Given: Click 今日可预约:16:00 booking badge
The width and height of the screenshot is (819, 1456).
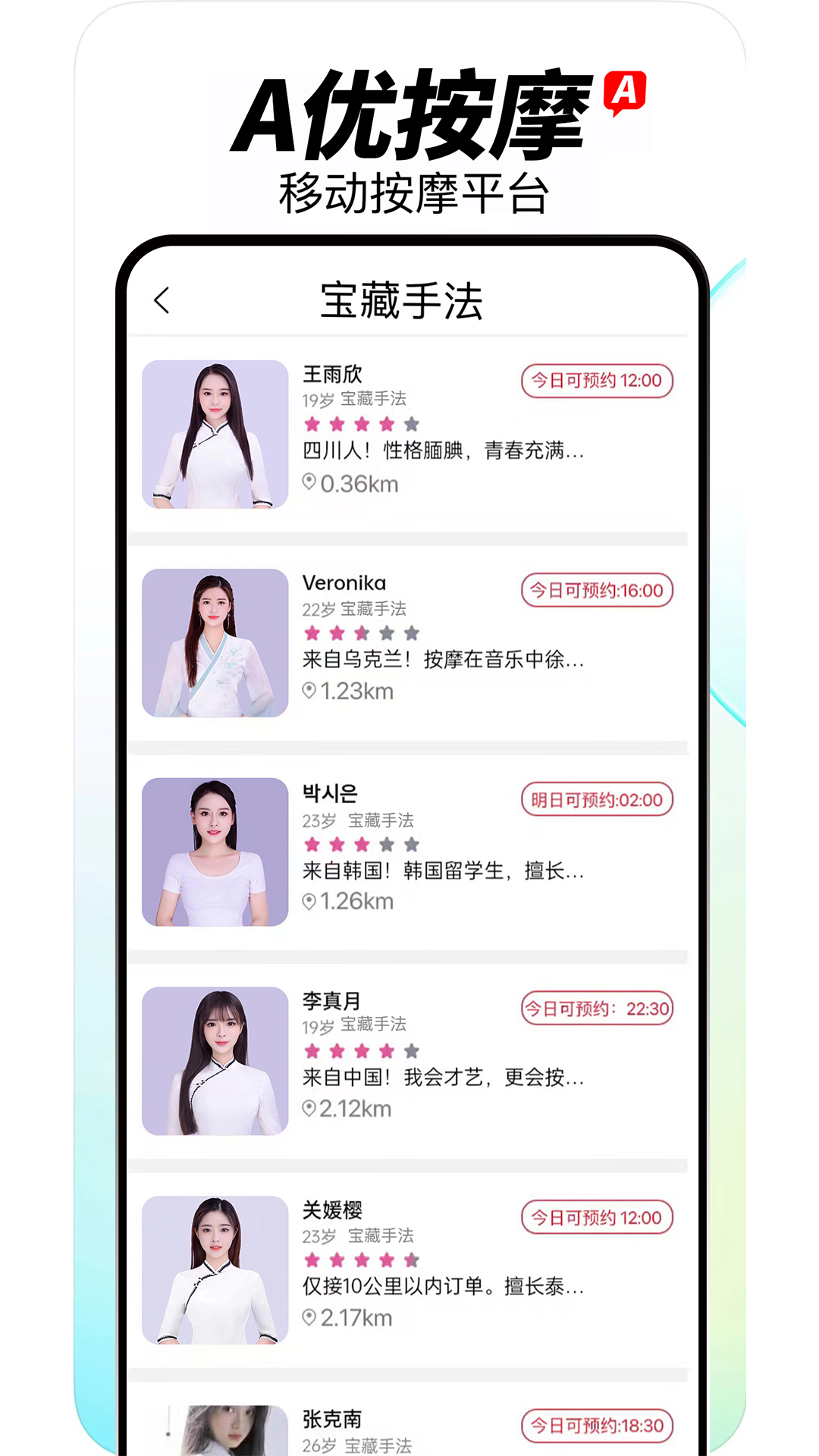Looking at the screenshot, I should (596, 591).
